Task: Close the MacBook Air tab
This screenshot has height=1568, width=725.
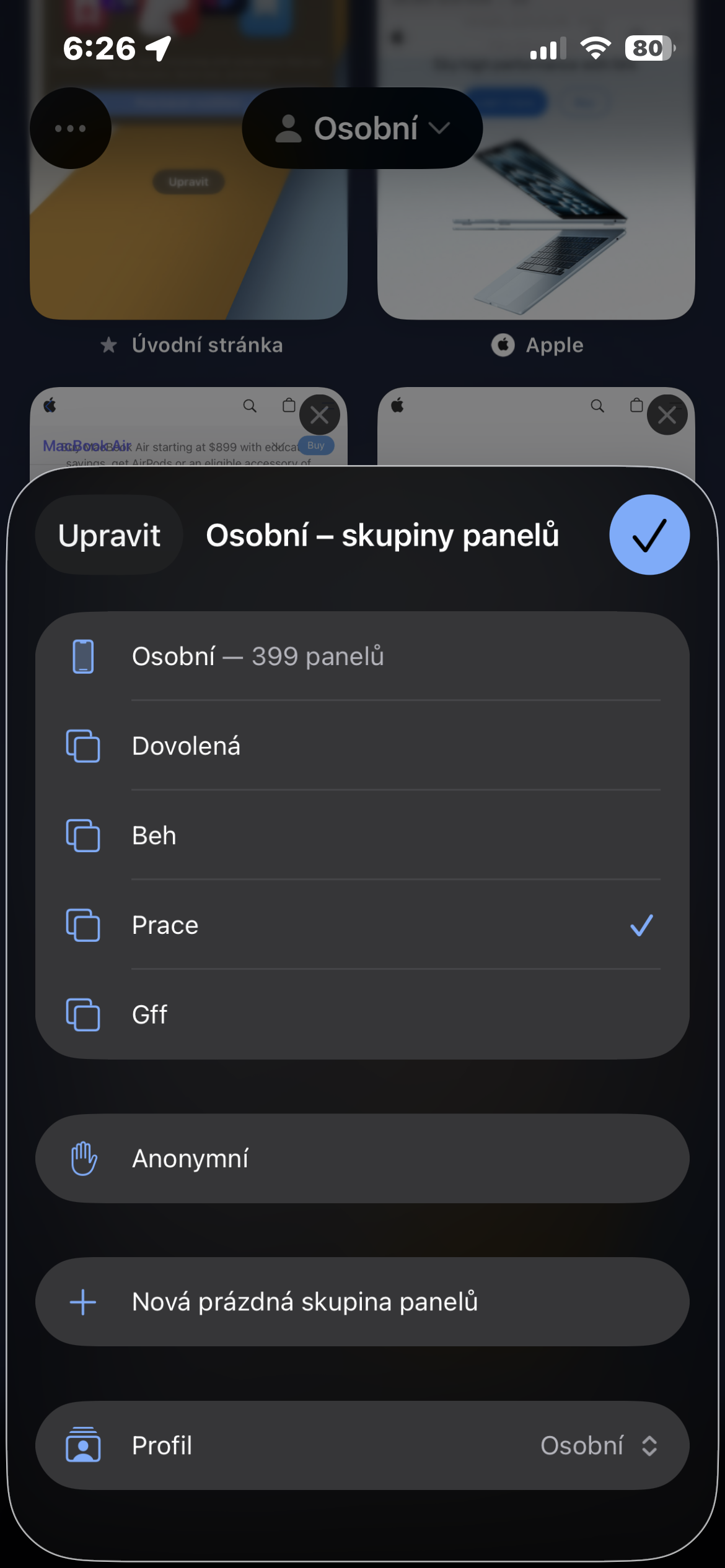Action: (319, 415)
